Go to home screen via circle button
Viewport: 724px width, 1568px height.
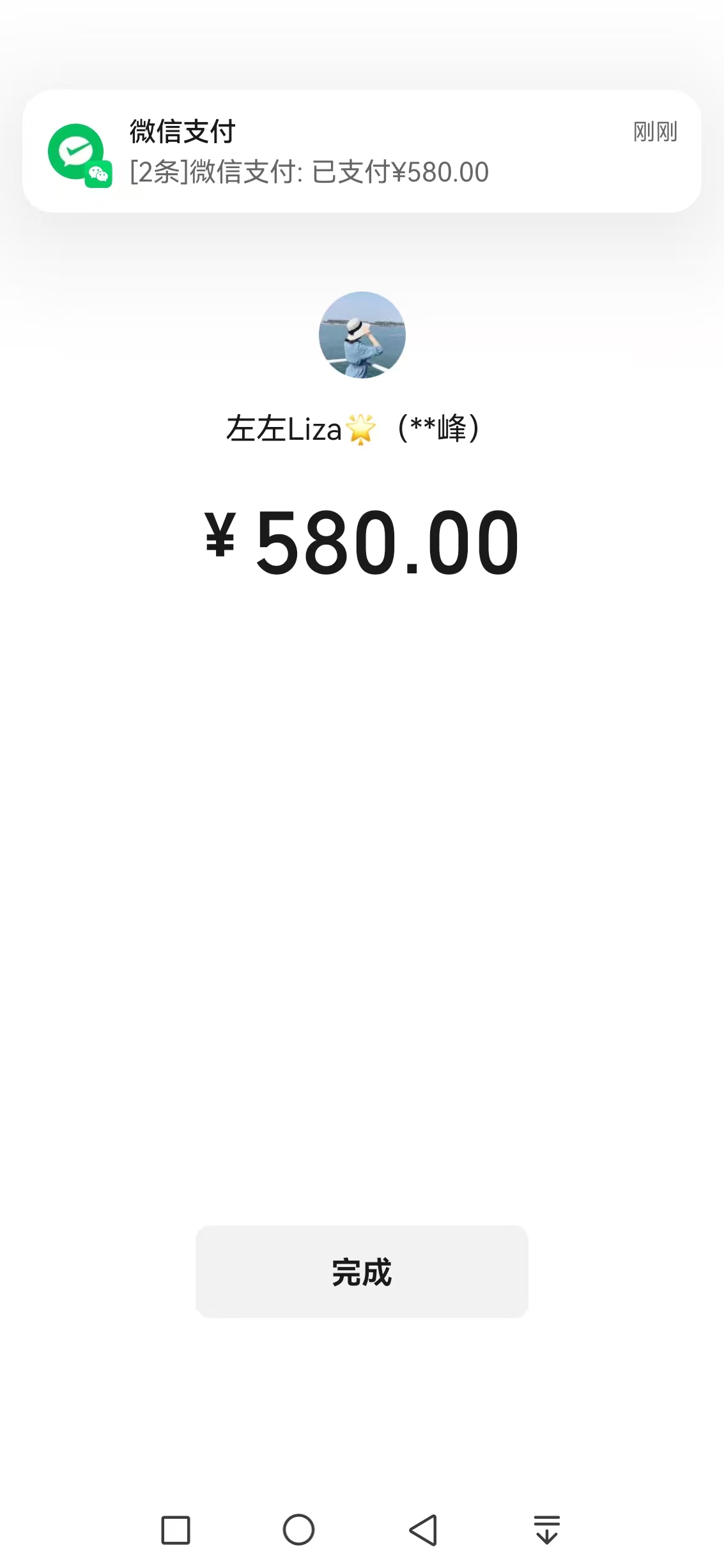point(298,1530)
